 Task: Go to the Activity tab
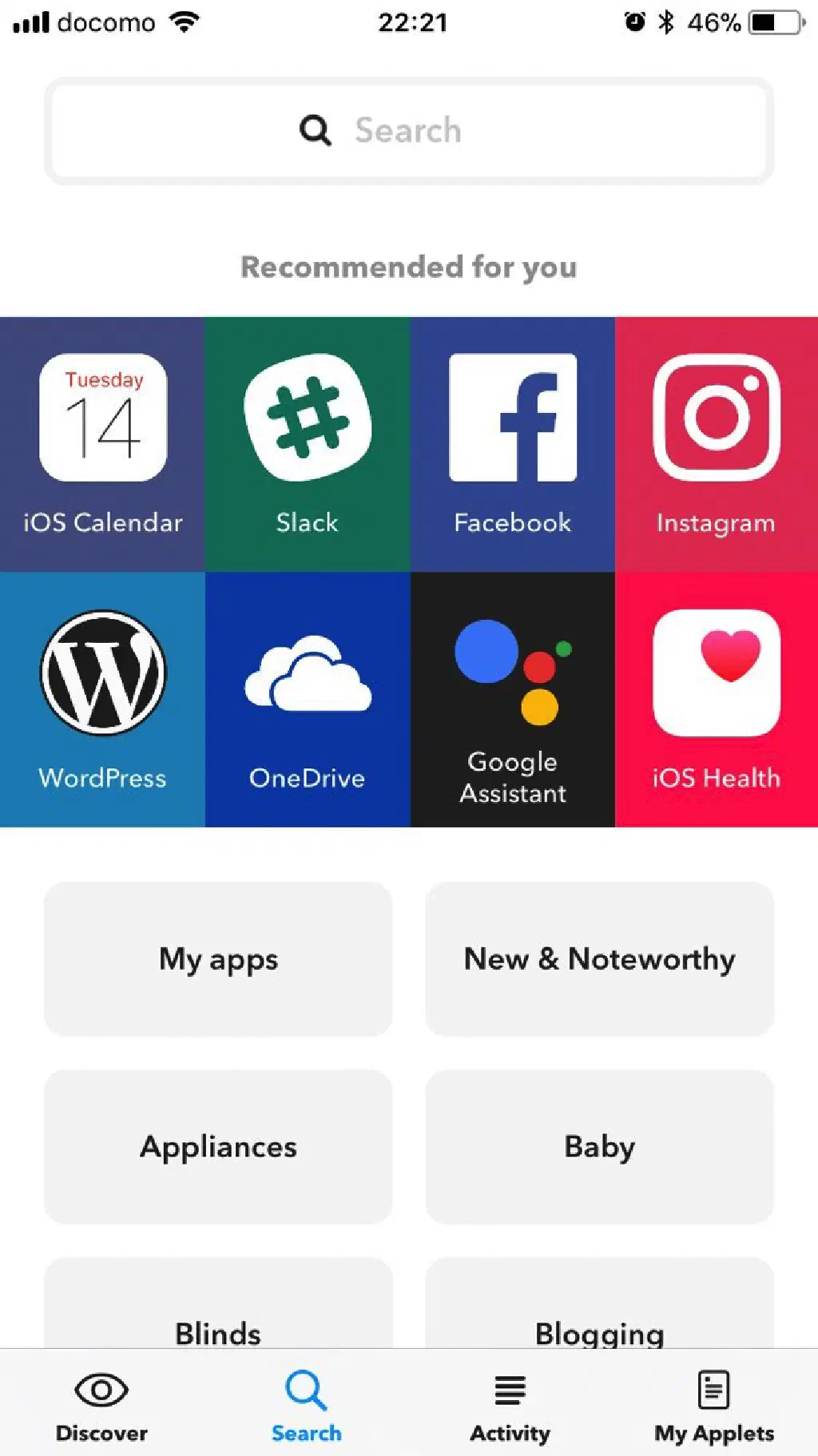pos(510,1406)
